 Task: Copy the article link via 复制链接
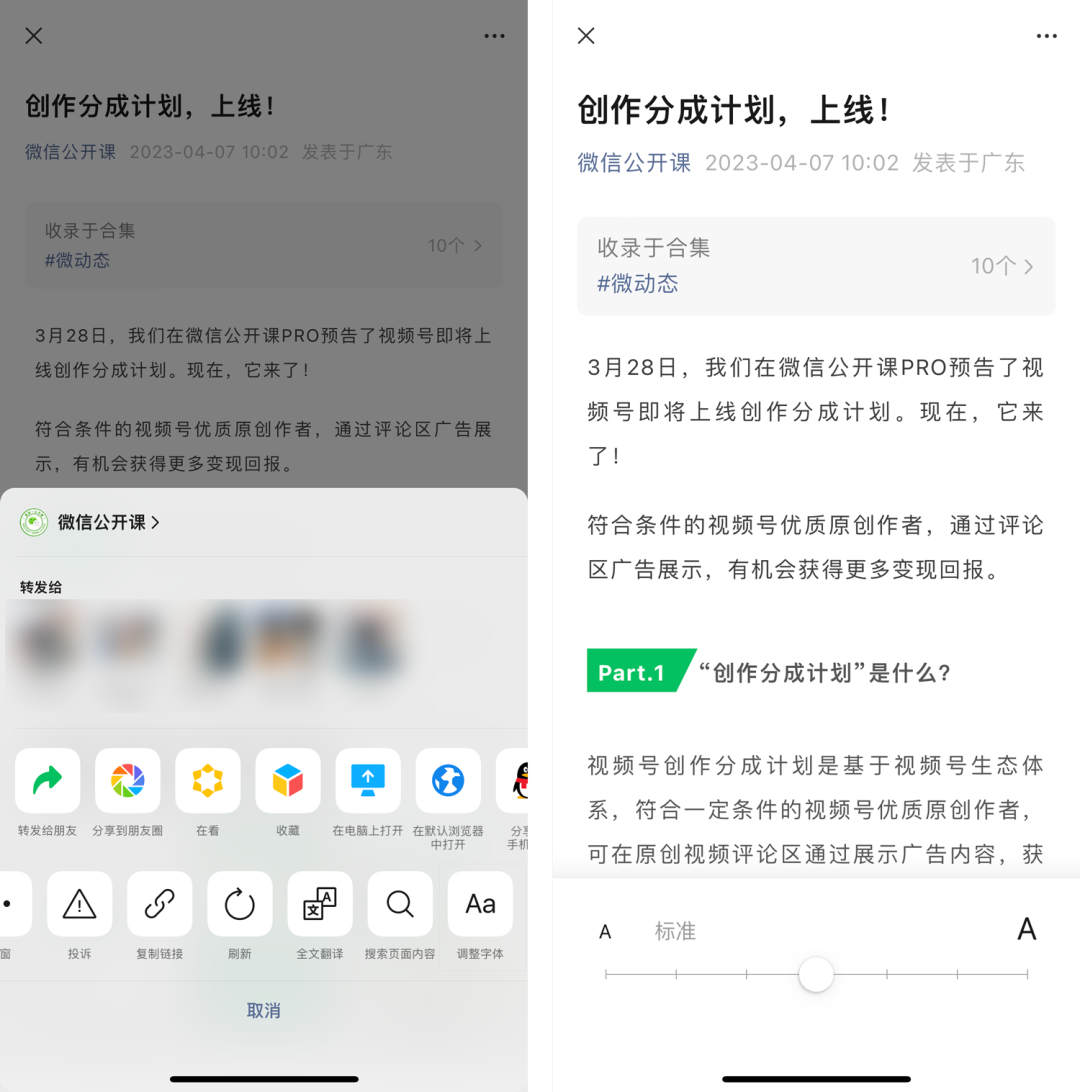click(x=159, y=904)
